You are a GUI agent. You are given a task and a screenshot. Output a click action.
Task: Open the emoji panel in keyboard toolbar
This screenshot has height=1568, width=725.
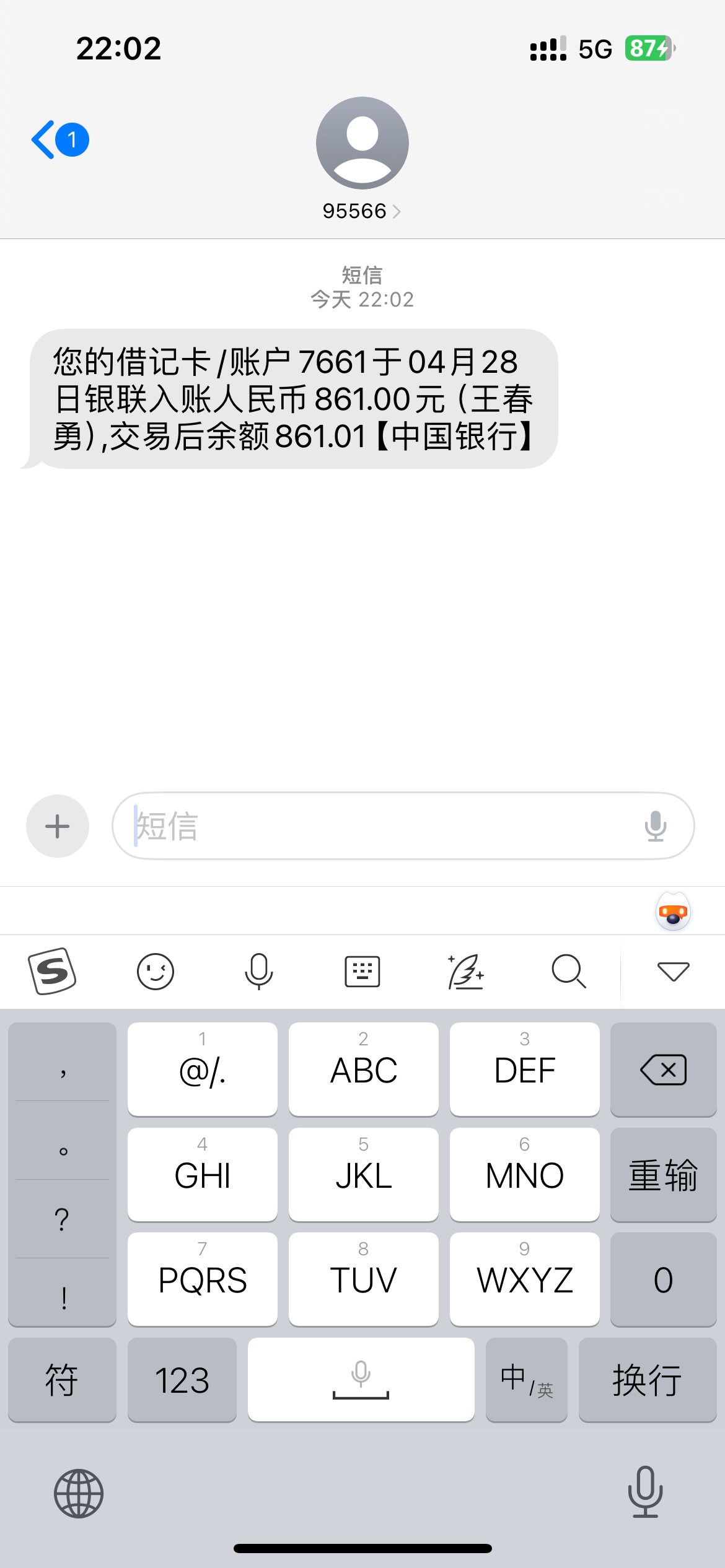pyautogui.click(x=155, y=971)
